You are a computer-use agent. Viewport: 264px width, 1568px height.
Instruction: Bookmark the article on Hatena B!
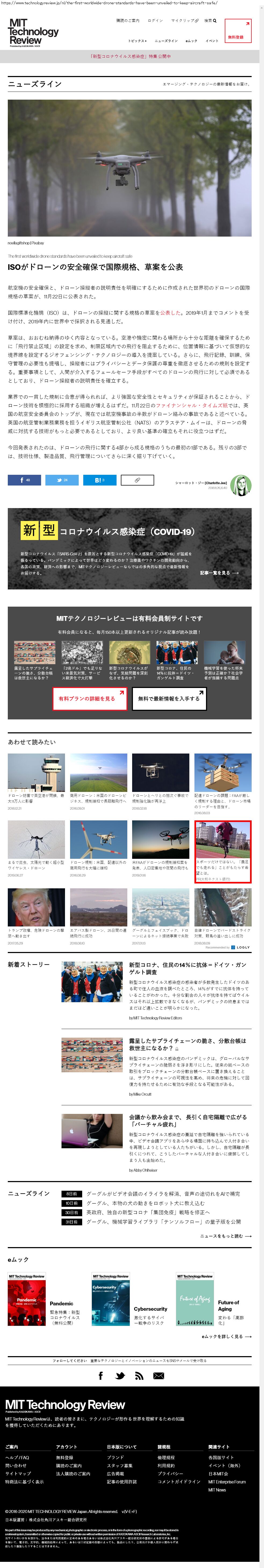coord(100,480)
